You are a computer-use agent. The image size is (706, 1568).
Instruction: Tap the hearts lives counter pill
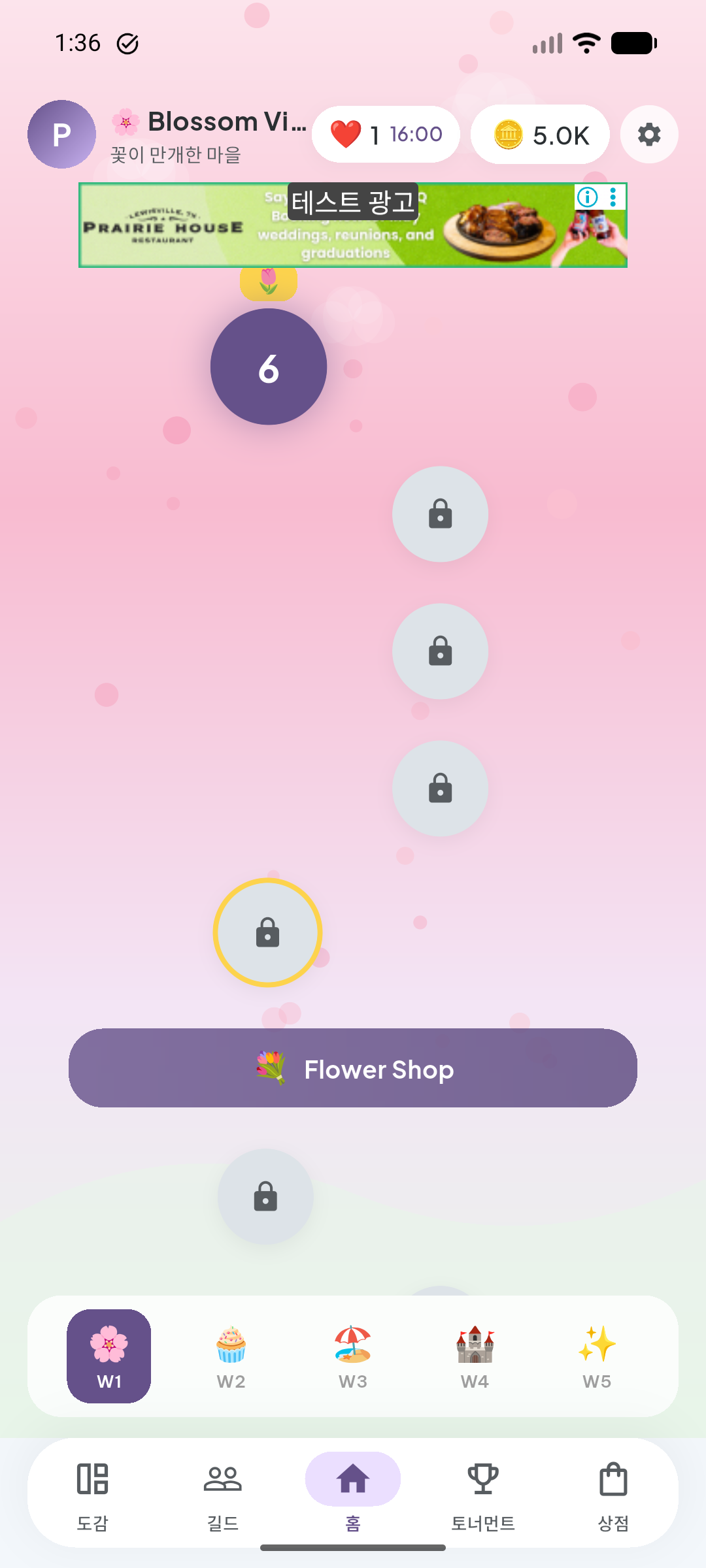click(x=386, y=135)
